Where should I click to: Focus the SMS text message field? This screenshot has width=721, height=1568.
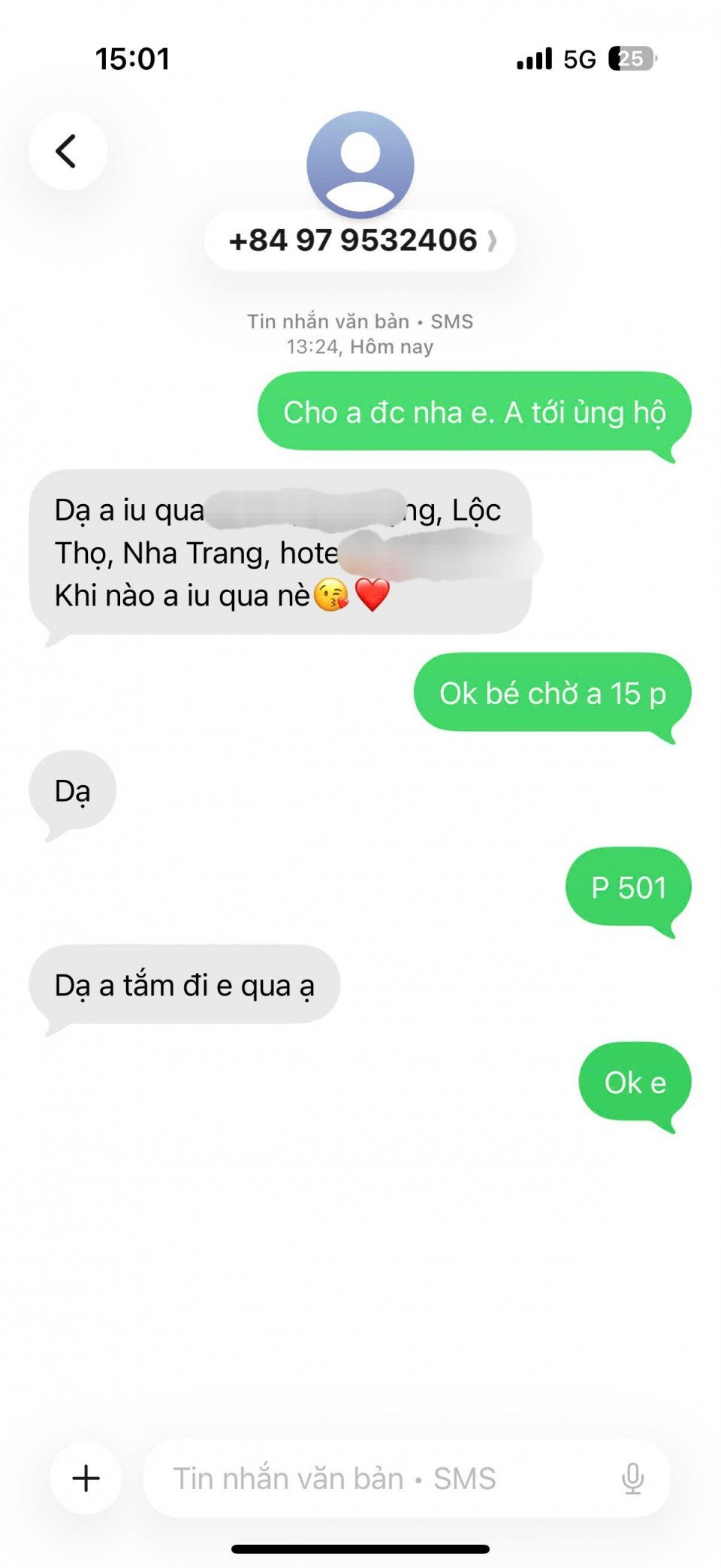click(376, 1478)
